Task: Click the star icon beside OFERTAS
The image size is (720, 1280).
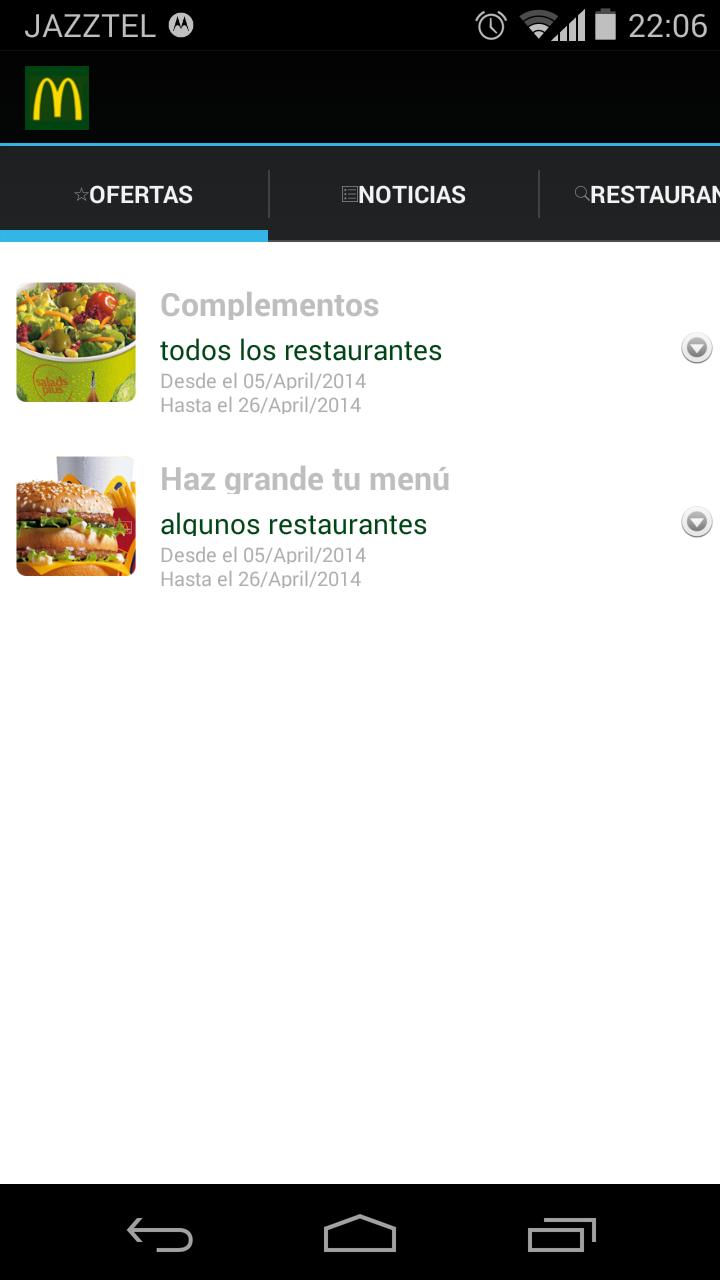Action: (x=80, y=194)
